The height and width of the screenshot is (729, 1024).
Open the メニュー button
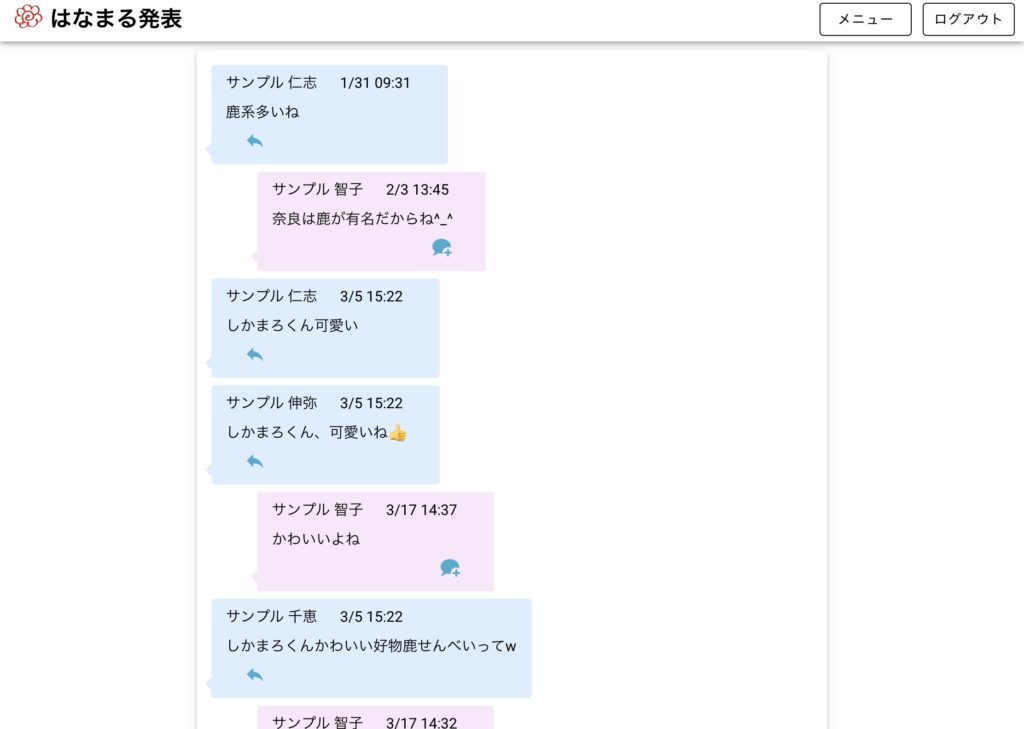[x=865, y=19]
